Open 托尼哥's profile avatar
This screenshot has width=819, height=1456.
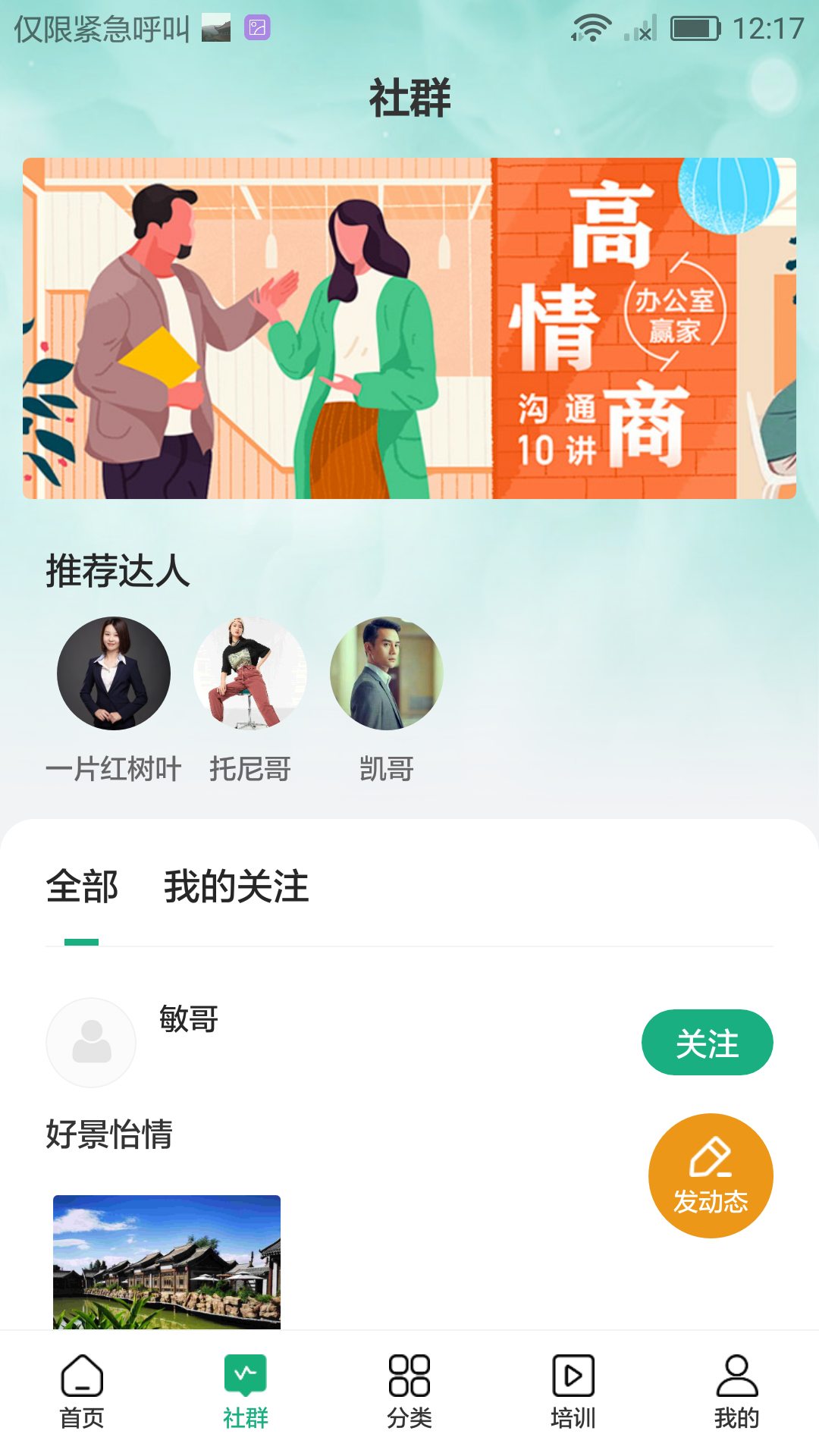click(249, 673)
